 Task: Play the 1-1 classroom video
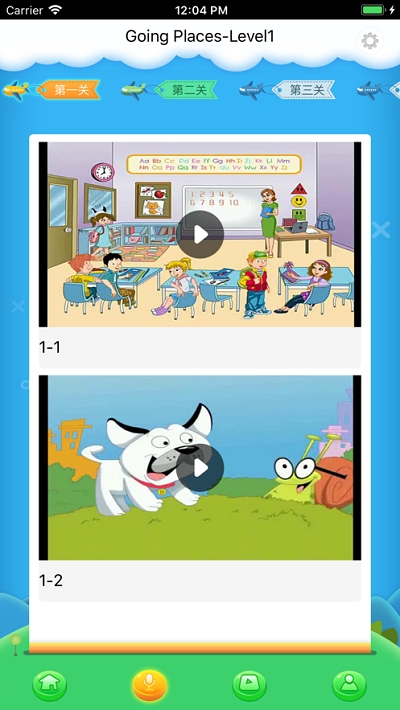point(200,235)
